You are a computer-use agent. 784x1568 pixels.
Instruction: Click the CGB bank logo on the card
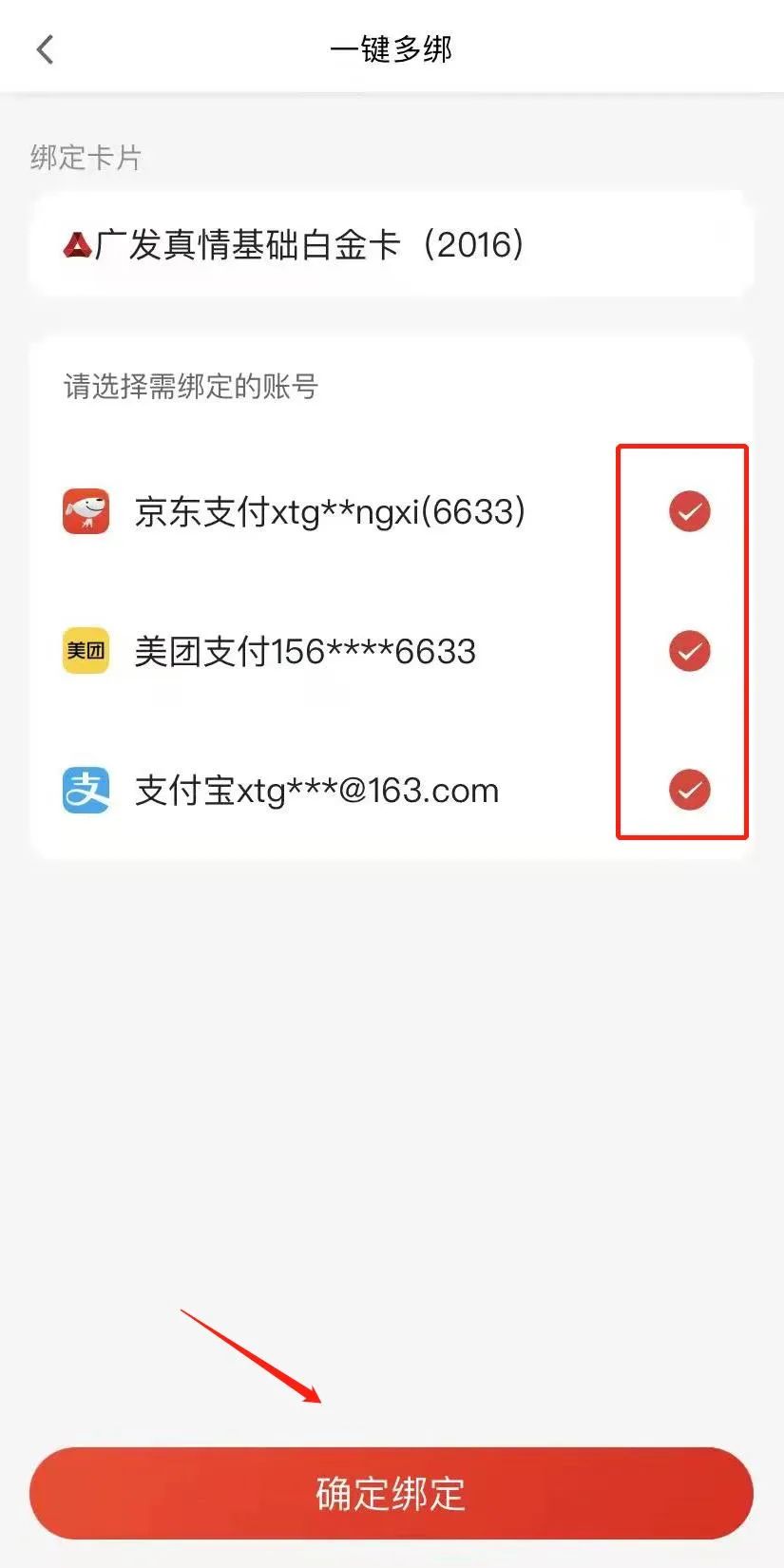click(x=77, y=244)
